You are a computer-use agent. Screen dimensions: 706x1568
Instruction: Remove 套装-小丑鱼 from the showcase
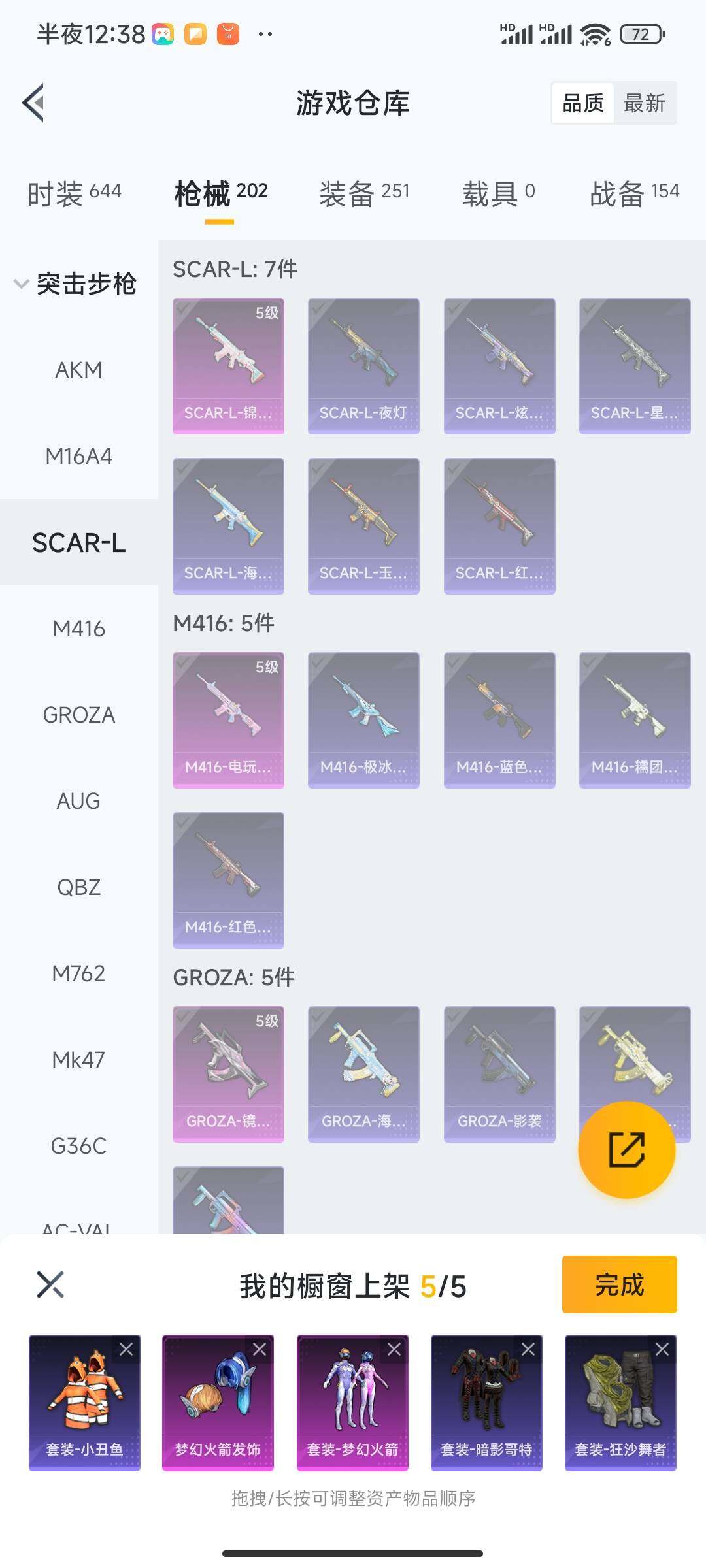point(126,1349)
